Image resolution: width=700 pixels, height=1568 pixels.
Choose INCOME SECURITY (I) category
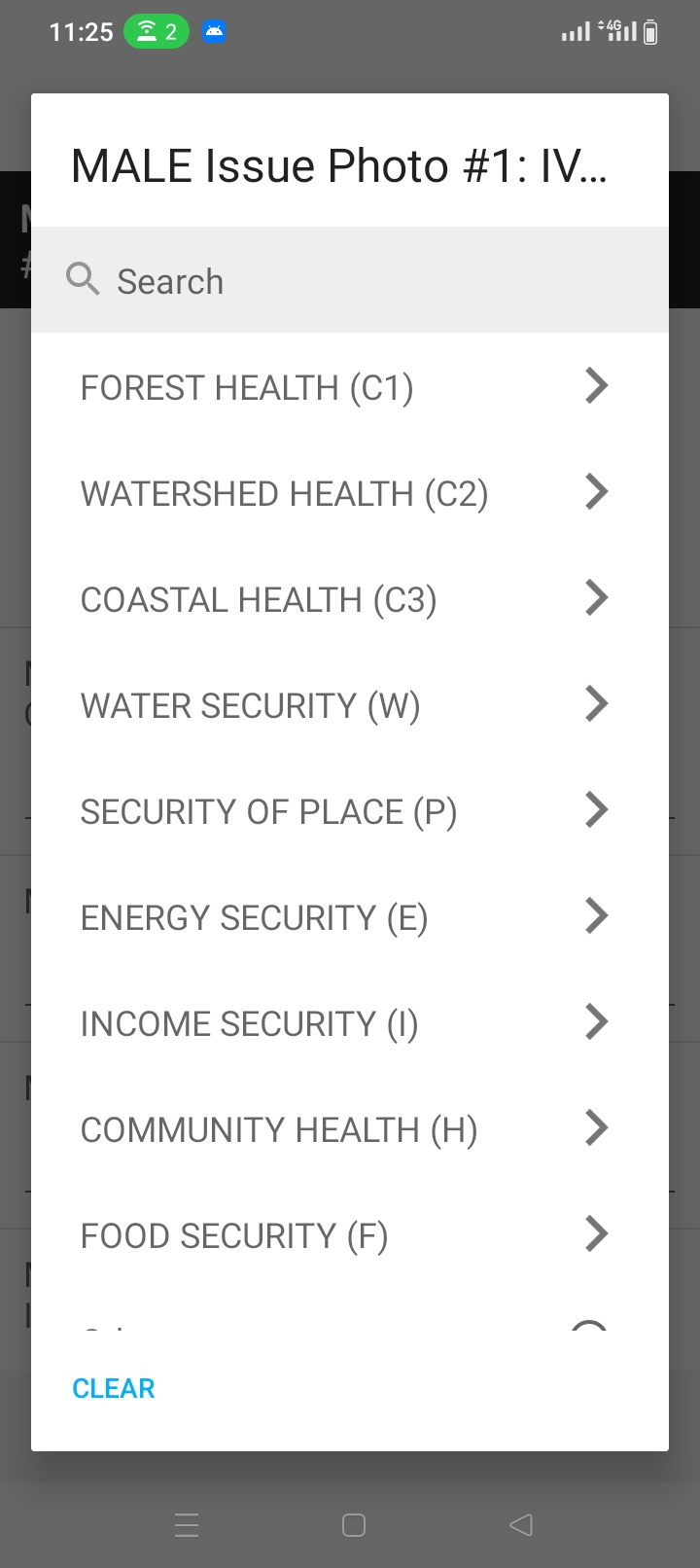[250, 1023]
